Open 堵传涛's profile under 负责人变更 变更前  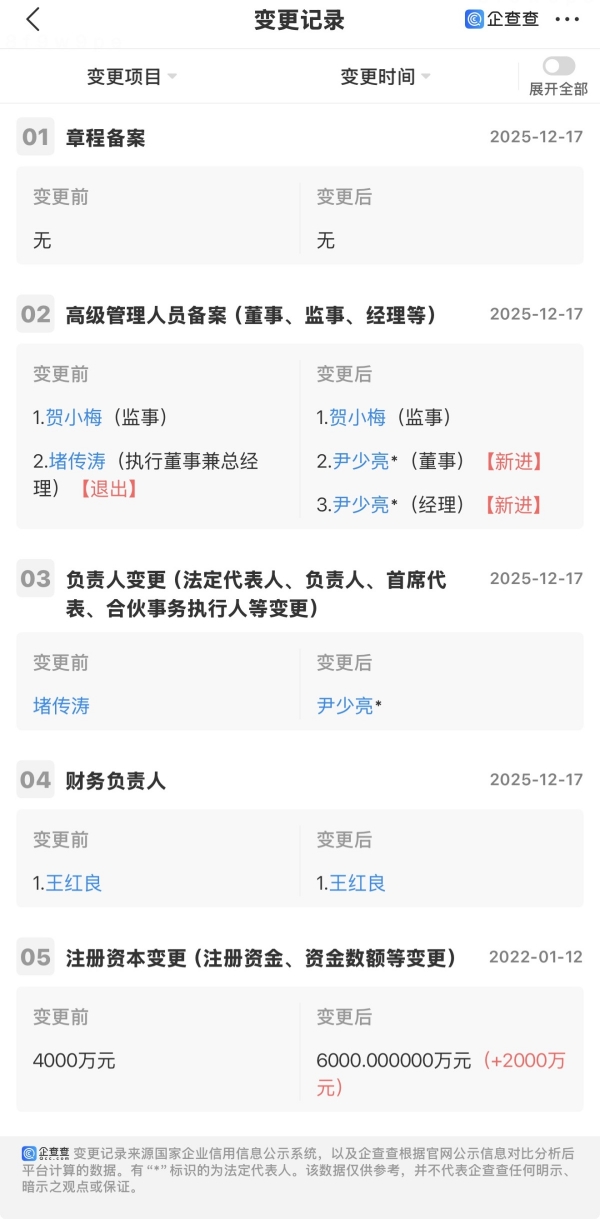(x=61, y=706)
